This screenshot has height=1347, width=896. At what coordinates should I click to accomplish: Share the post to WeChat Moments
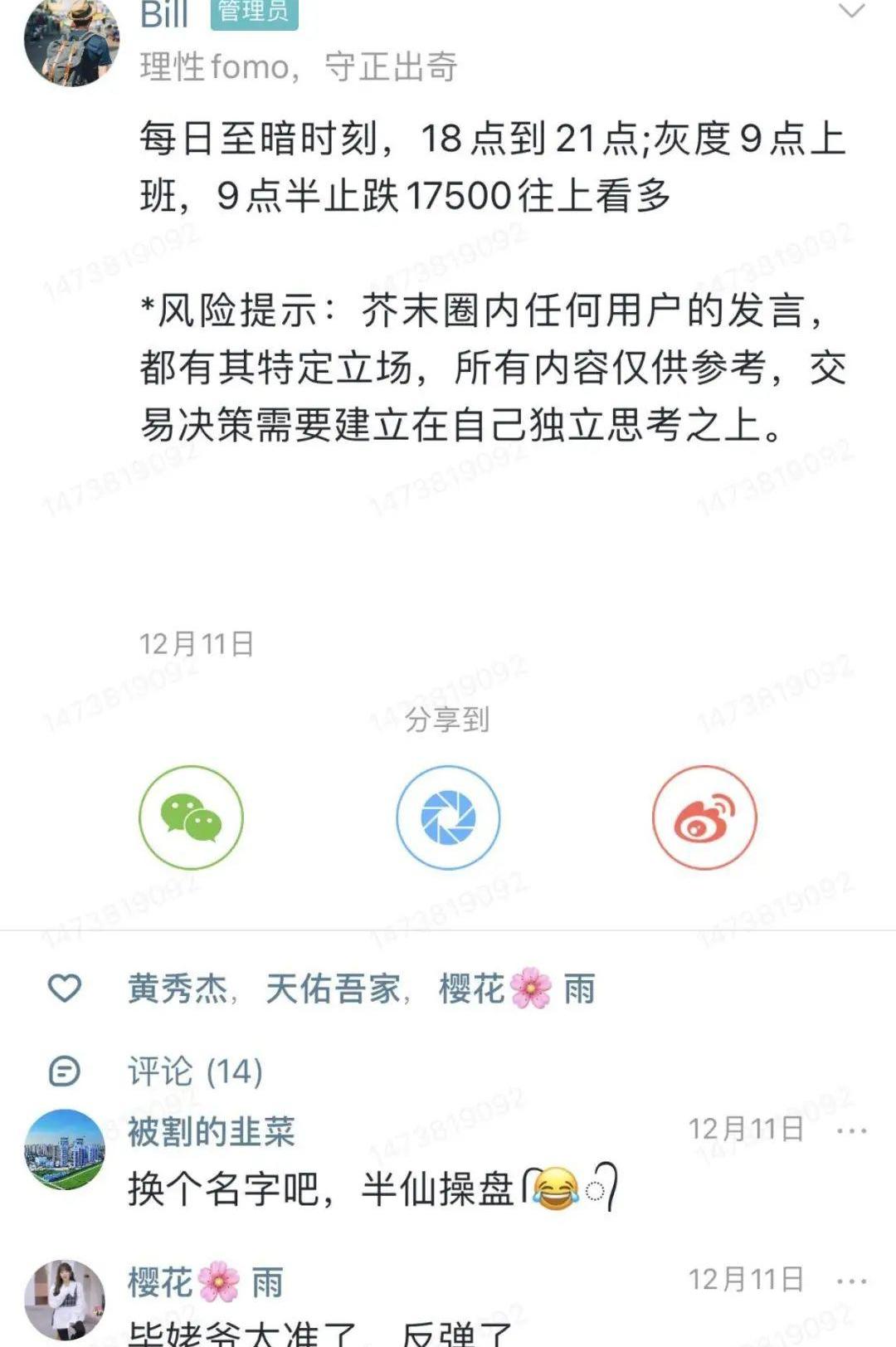click(448, 817)
